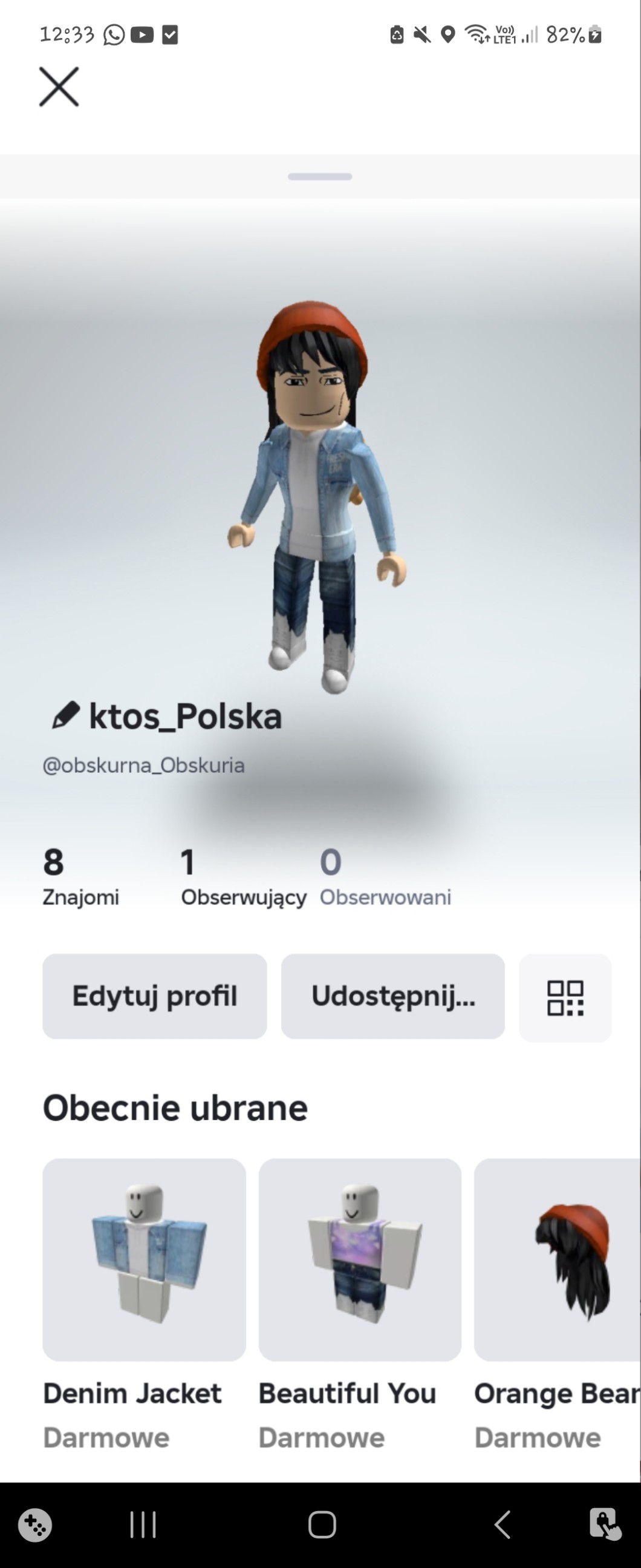The image size is (641, 1568).
Task: Close the profile view
Action: [59, 87]
